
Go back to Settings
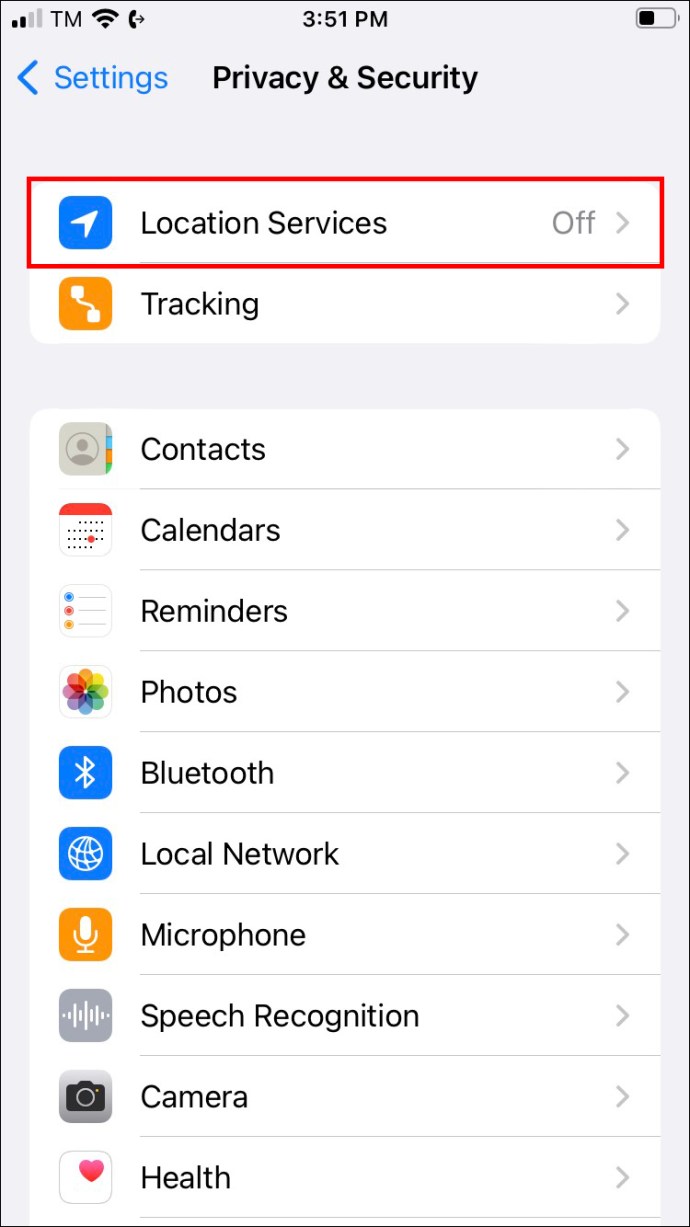tap(92, 78)
